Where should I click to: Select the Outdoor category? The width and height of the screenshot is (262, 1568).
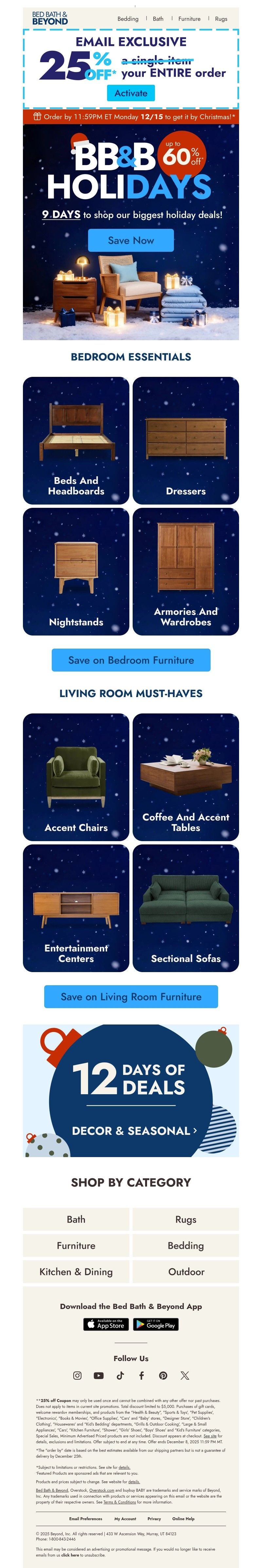click(x=186, y=1272)
